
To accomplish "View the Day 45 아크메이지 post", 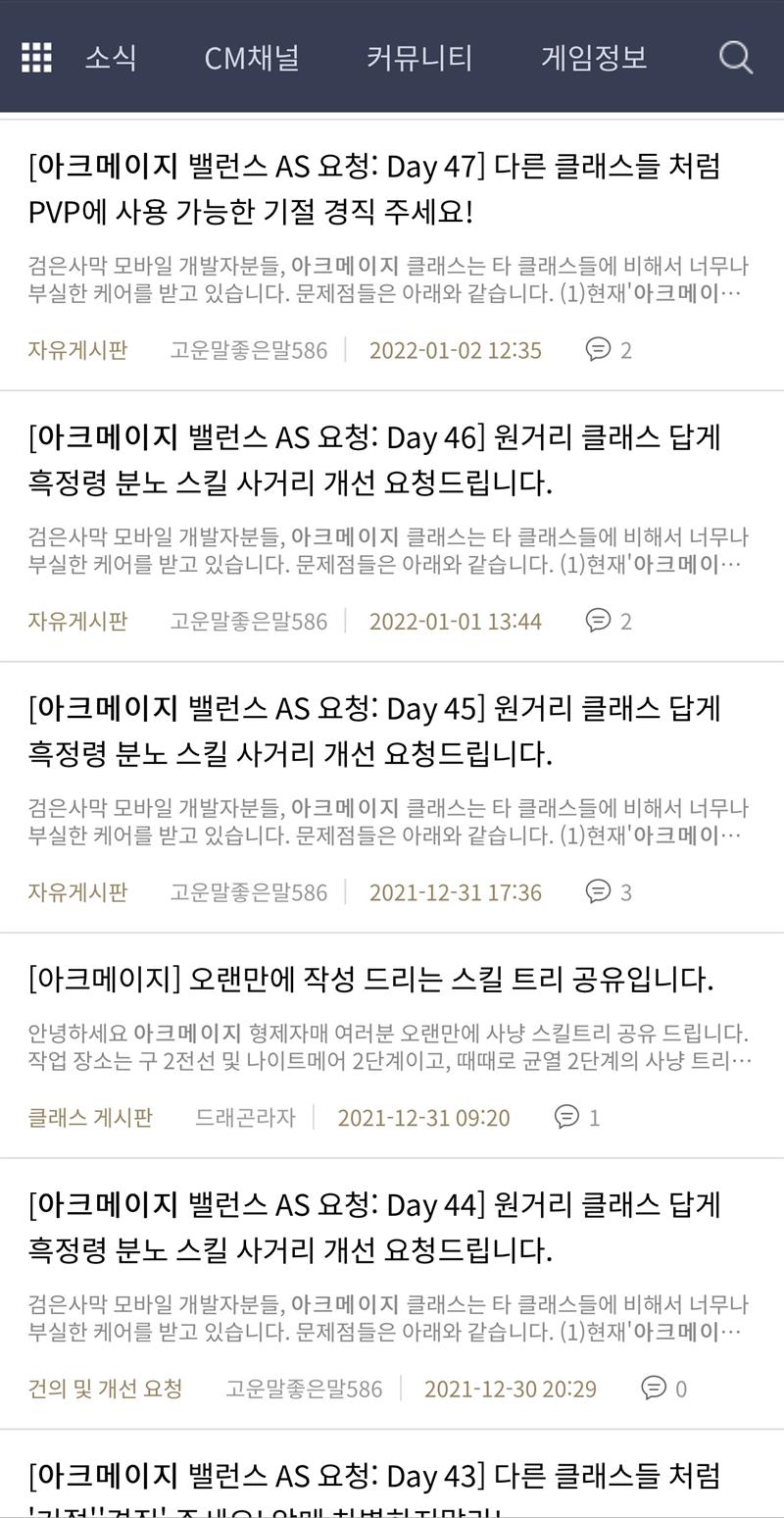I will [x=374, y=732].
